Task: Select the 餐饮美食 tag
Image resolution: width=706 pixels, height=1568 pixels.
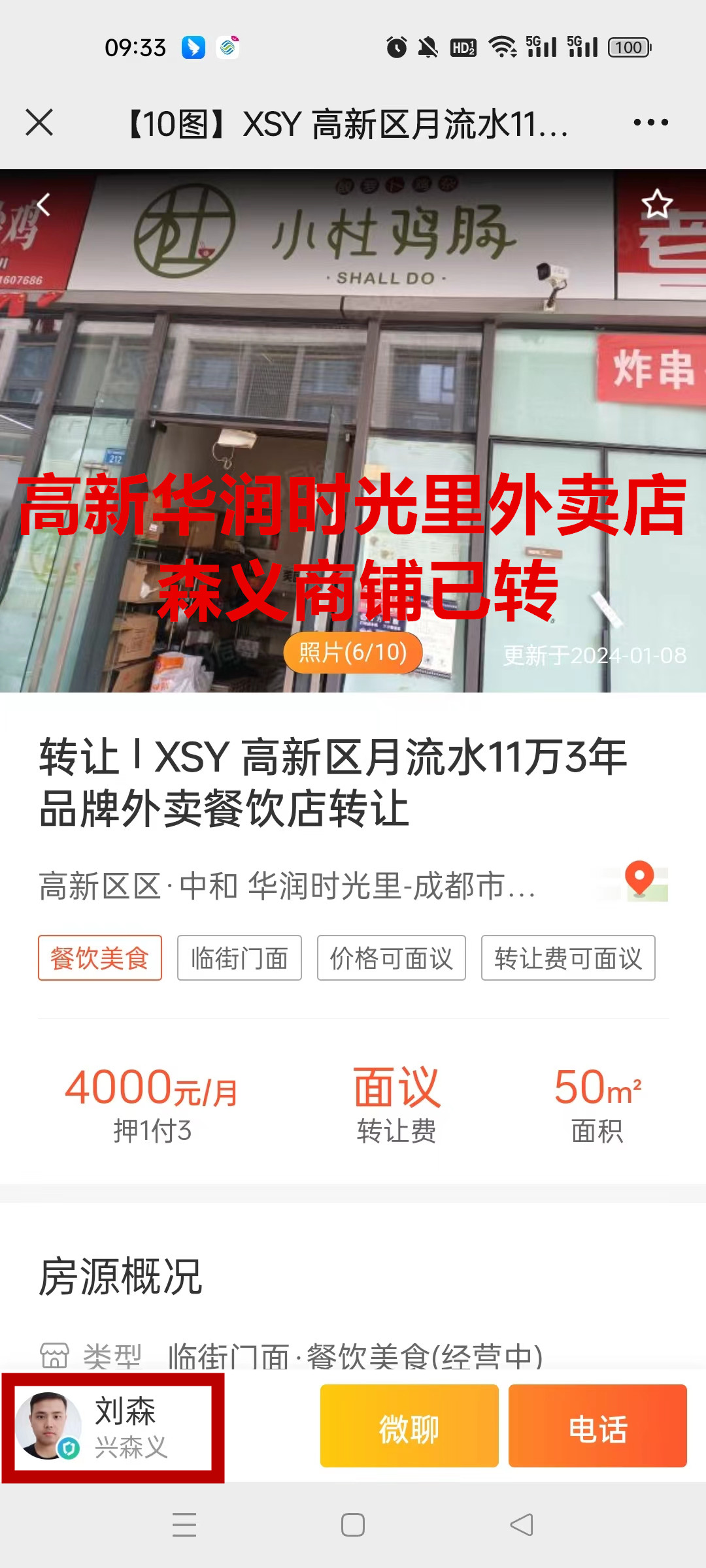Action: (100, 958)
